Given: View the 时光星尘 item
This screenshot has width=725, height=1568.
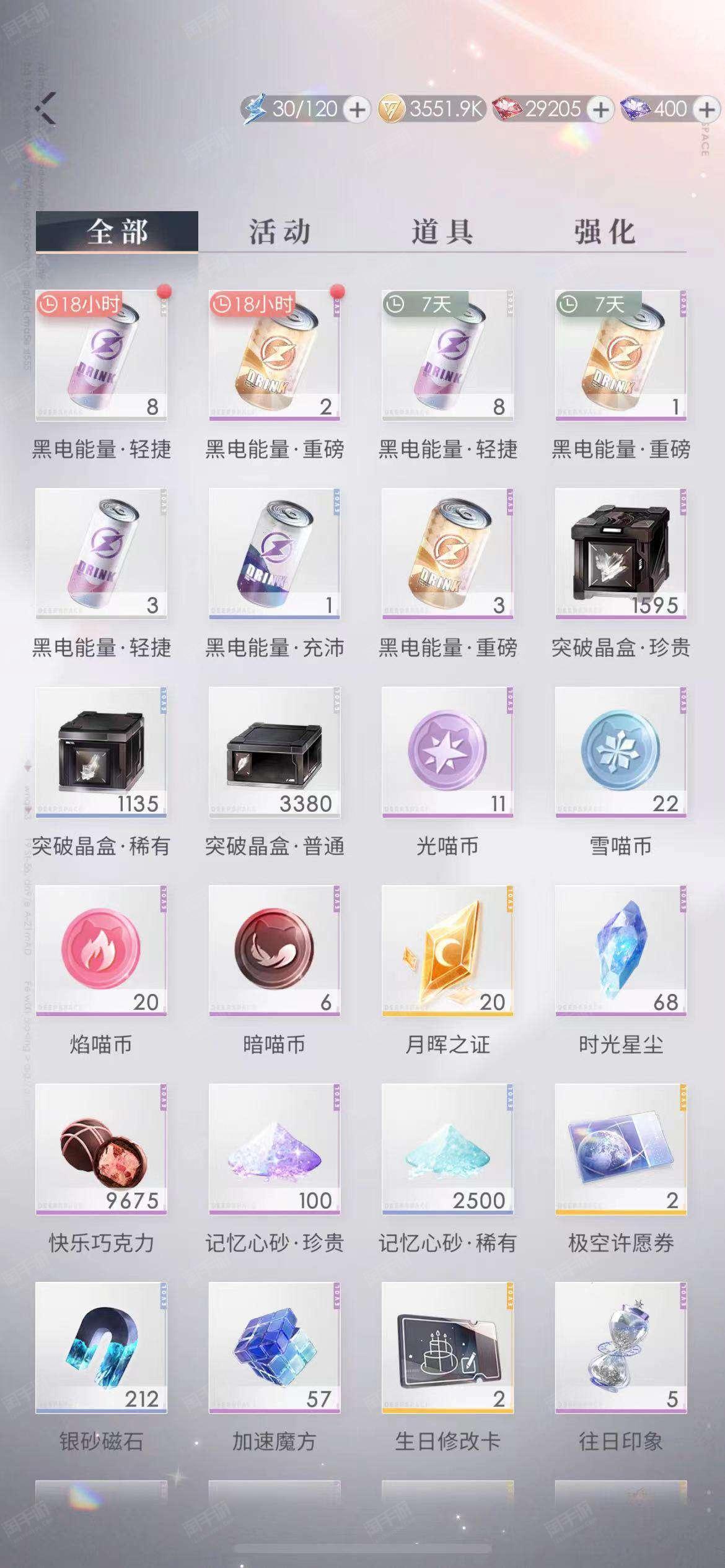Looking at the screenshot, I should [620, 951].
